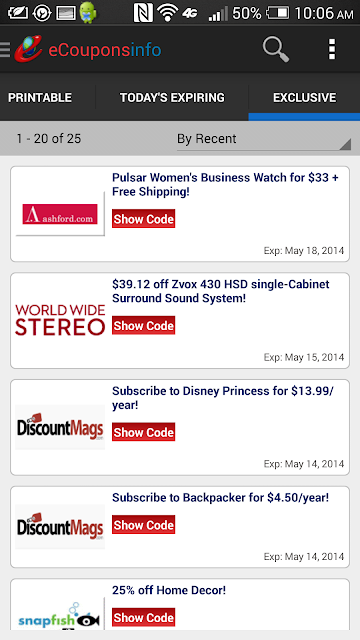Show code for Pulsar Women's Business Watch
Image resolution: width=360 pixels, height=640 pixels.
144,219
